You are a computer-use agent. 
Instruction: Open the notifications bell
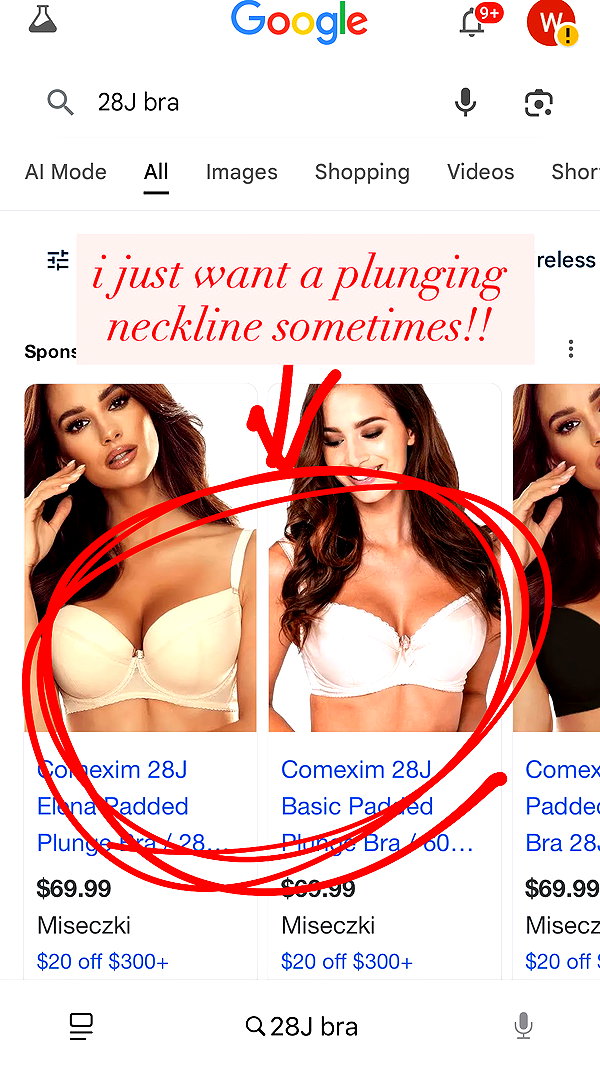(472, 23)
